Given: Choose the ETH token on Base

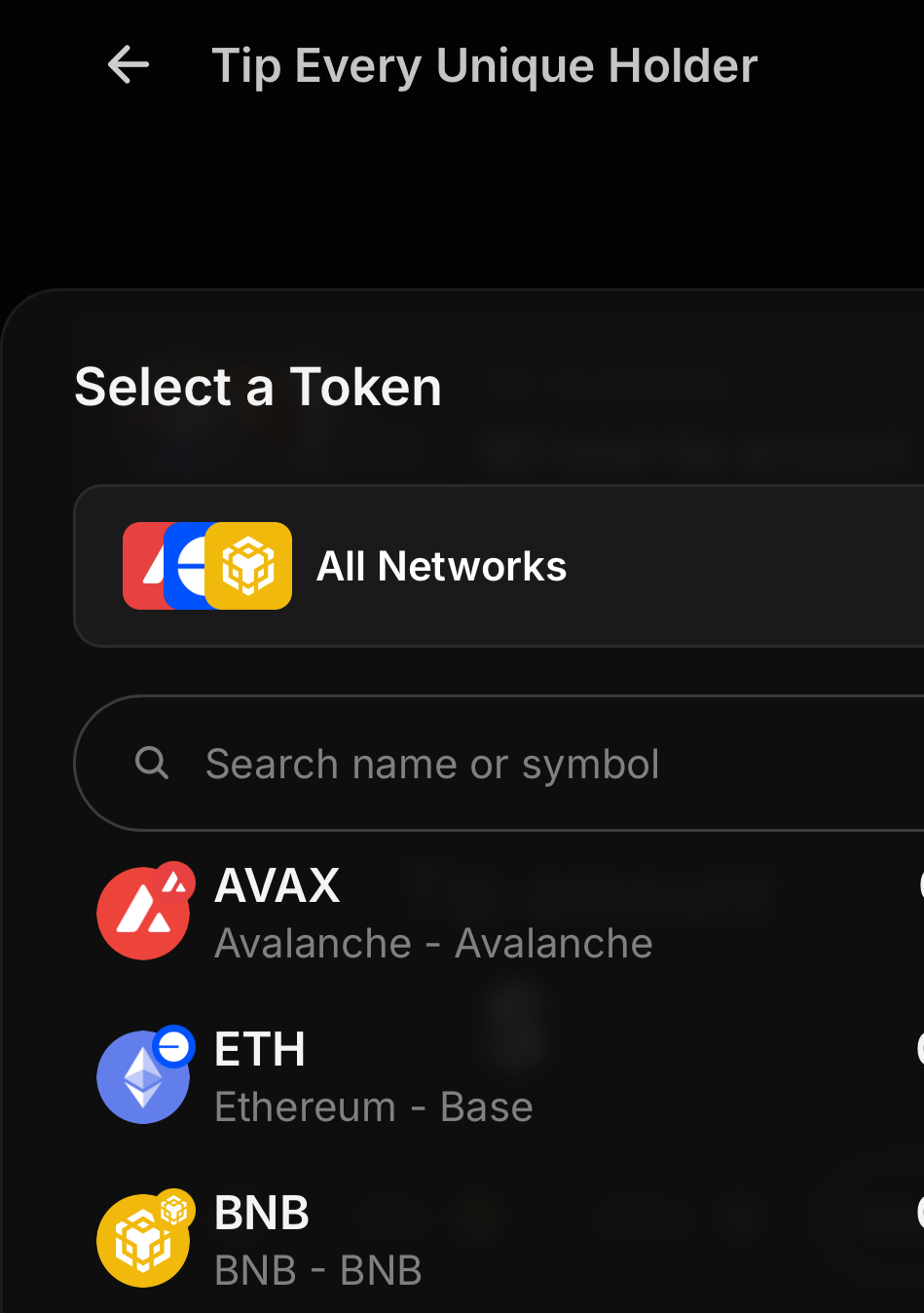Looking at the screenshot, I should 374,1077.
